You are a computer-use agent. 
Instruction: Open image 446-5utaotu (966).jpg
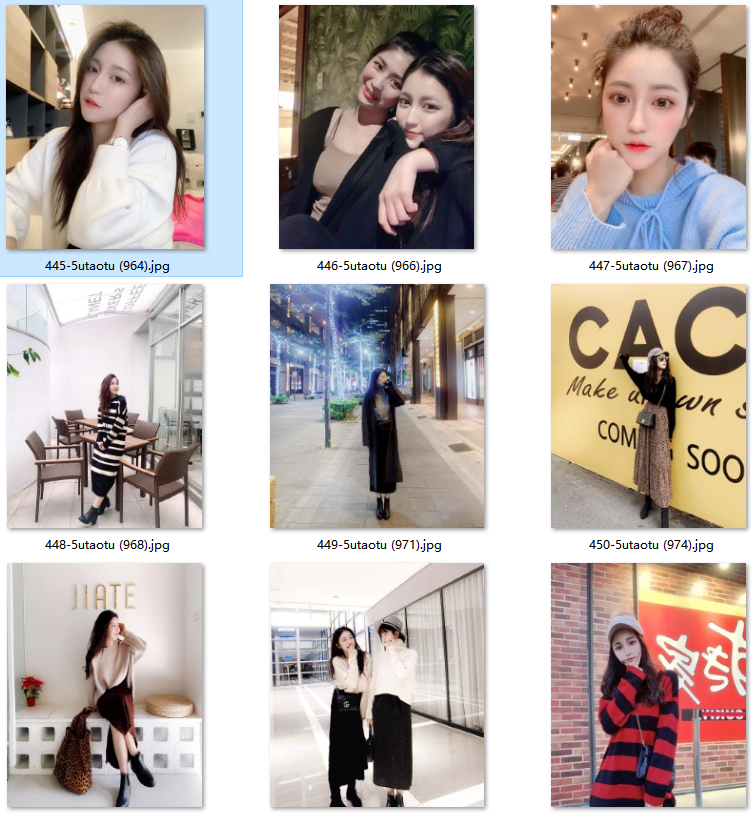[376, 128]
